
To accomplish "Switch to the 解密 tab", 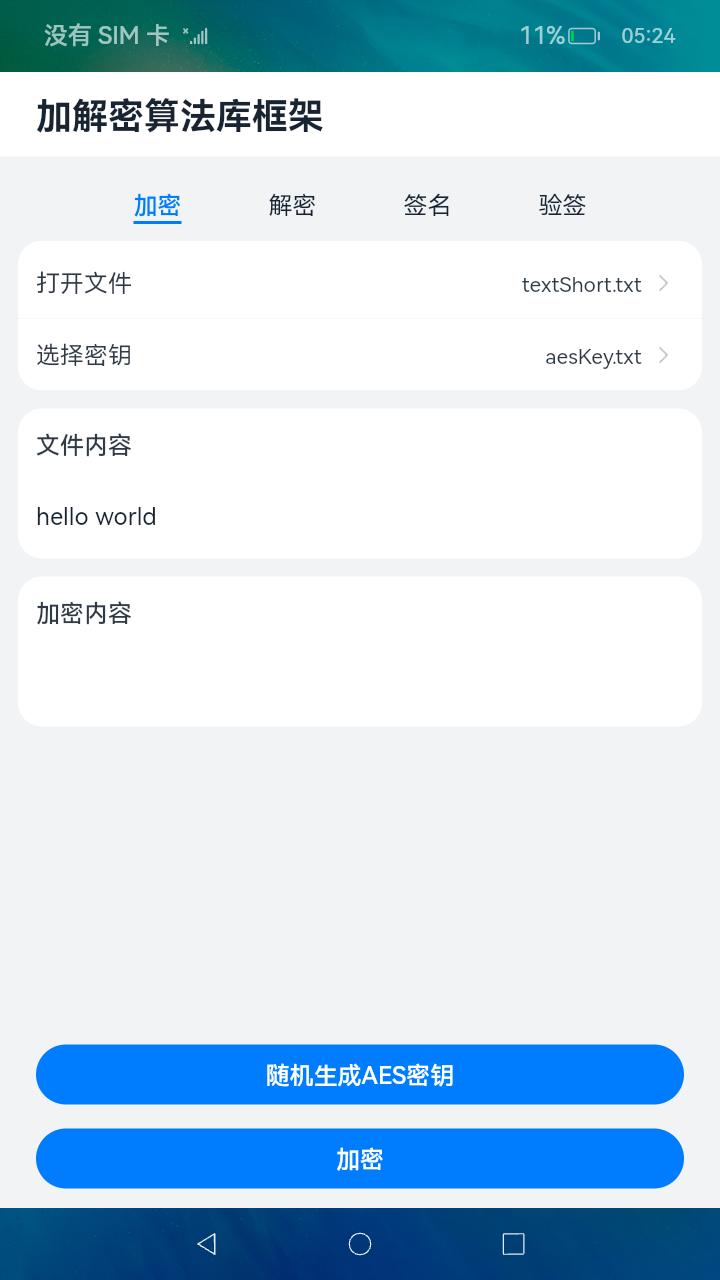I will pos(292,205).
